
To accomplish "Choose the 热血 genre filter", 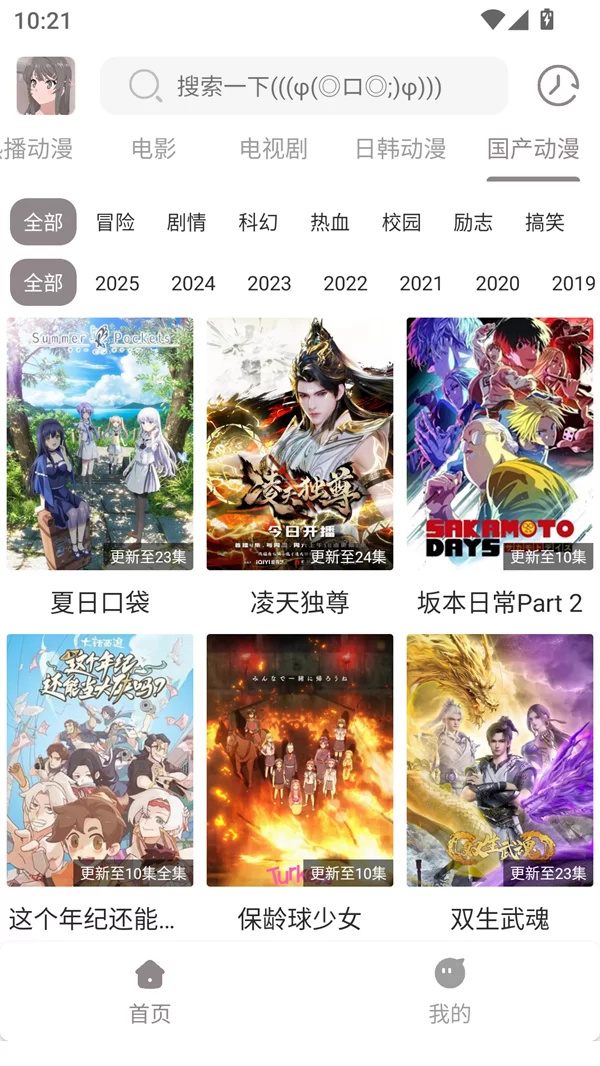I will pos(330,222).
